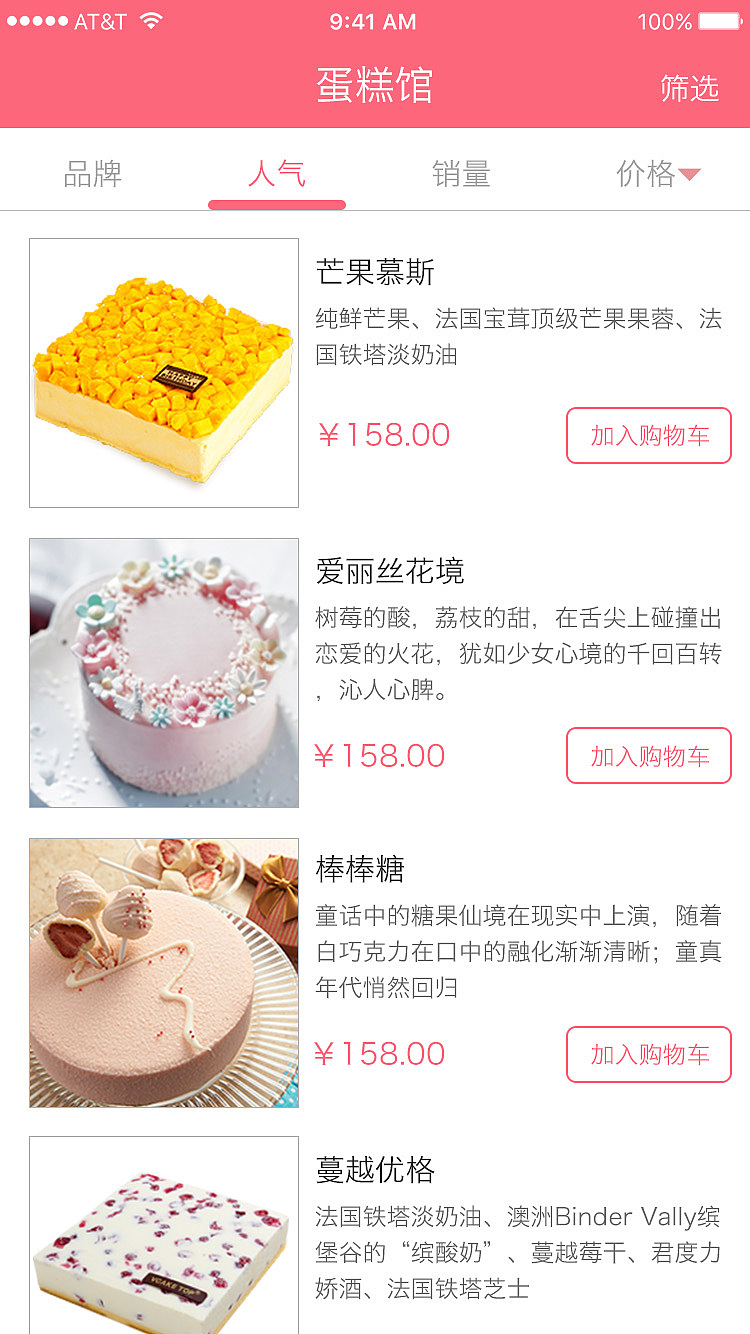Screen dimensions: 750x1334
Task: Switch to the 品牌 tab
Action: (x=93, y=174)
